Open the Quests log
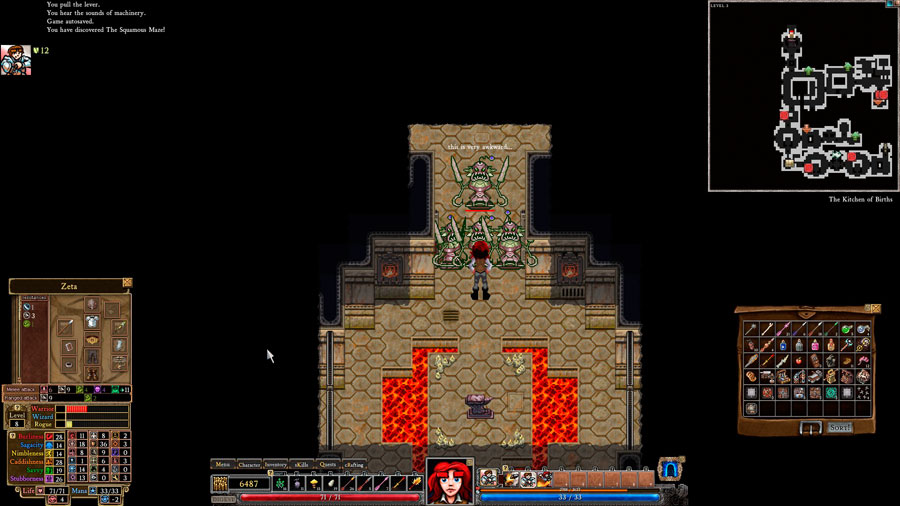 pyautogui.click(x=328, y=464)
